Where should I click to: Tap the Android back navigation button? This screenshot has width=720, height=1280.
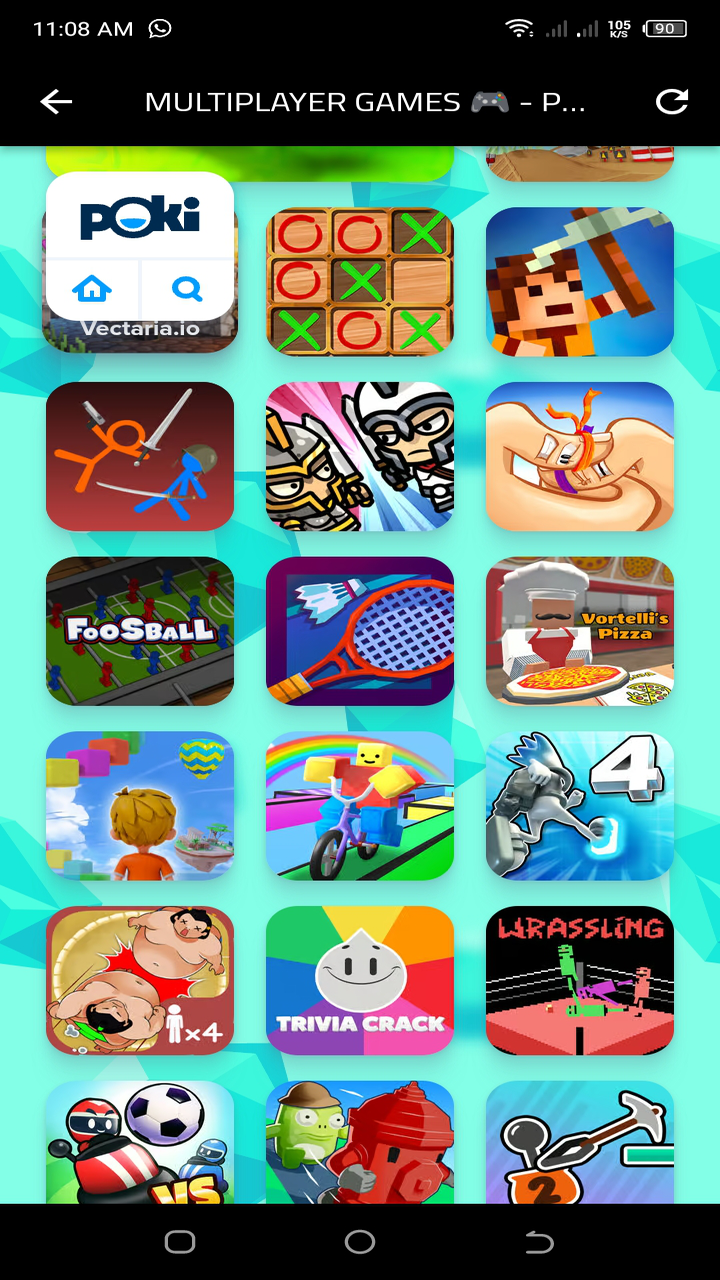[x=539, y=1240]
